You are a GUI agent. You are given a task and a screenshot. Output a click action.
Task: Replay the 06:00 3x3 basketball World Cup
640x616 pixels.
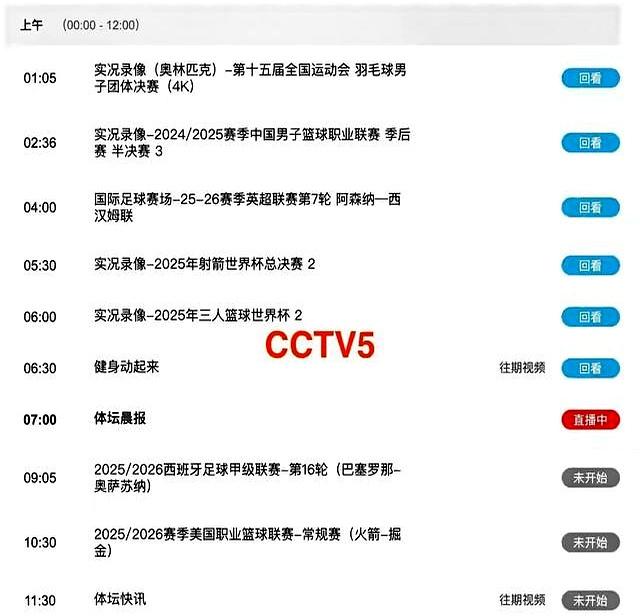click(589, 316)
